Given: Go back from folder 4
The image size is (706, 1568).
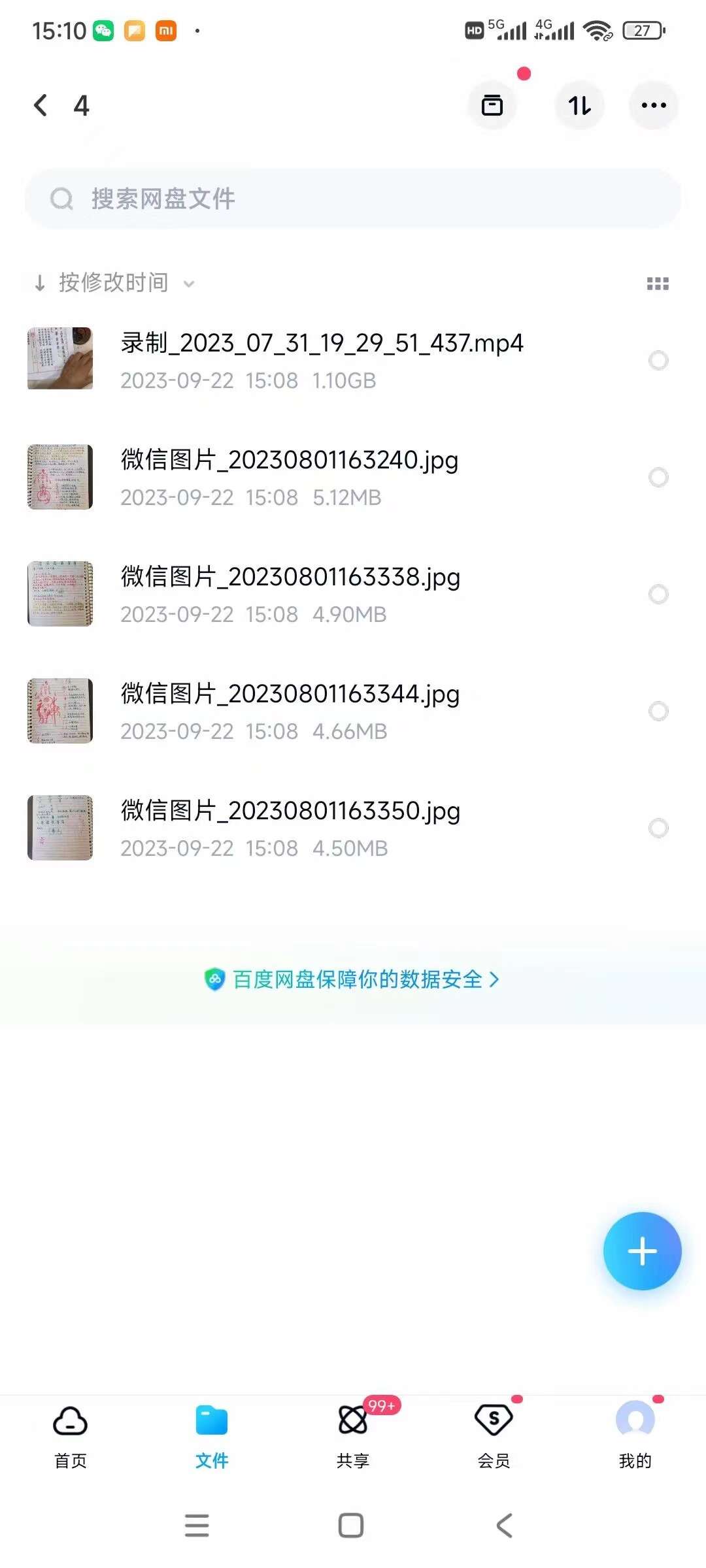Looking at the screenshot, I should point(41,105).
